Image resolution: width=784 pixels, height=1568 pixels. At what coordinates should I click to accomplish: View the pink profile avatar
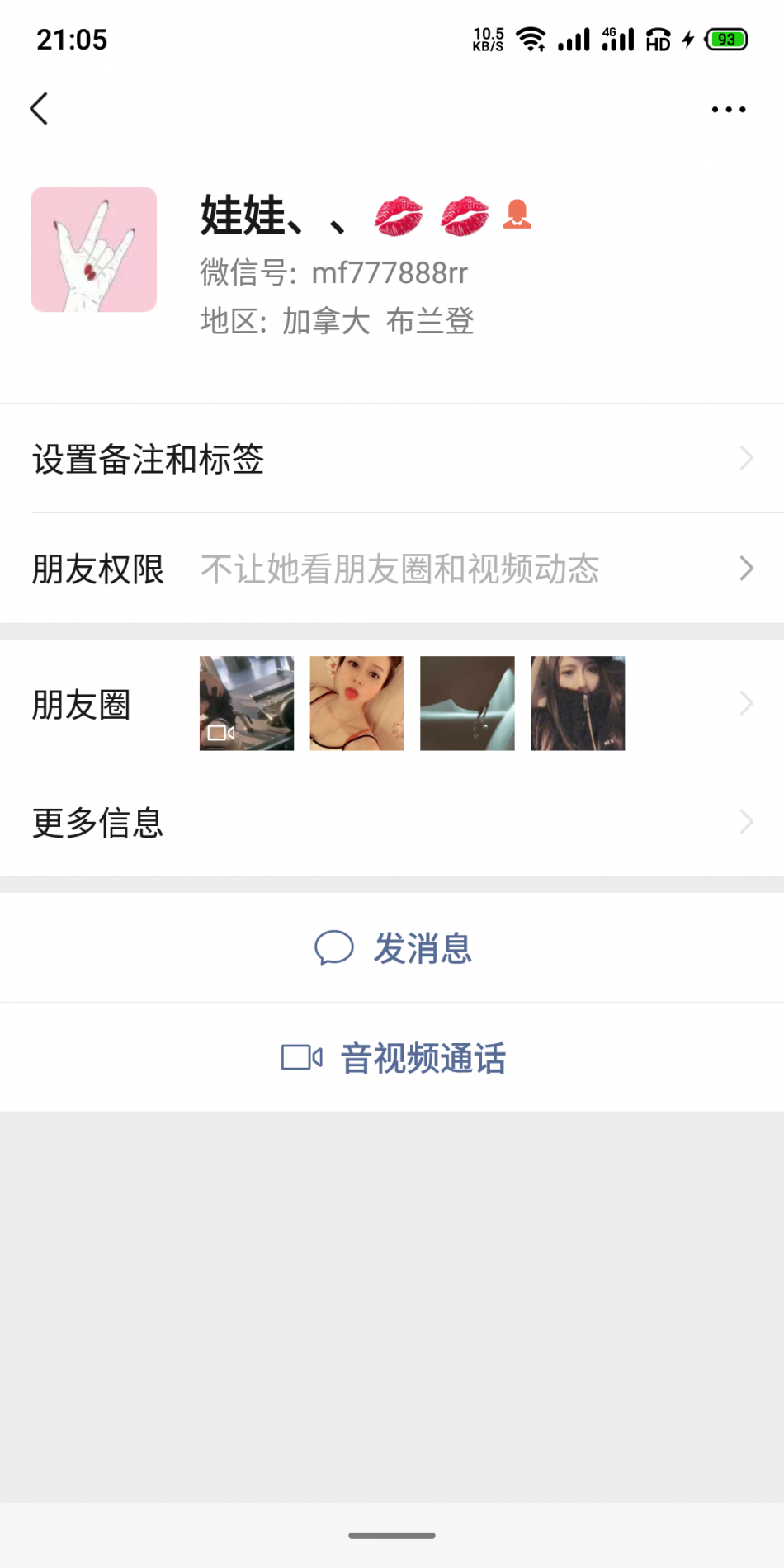click(94, 249)
